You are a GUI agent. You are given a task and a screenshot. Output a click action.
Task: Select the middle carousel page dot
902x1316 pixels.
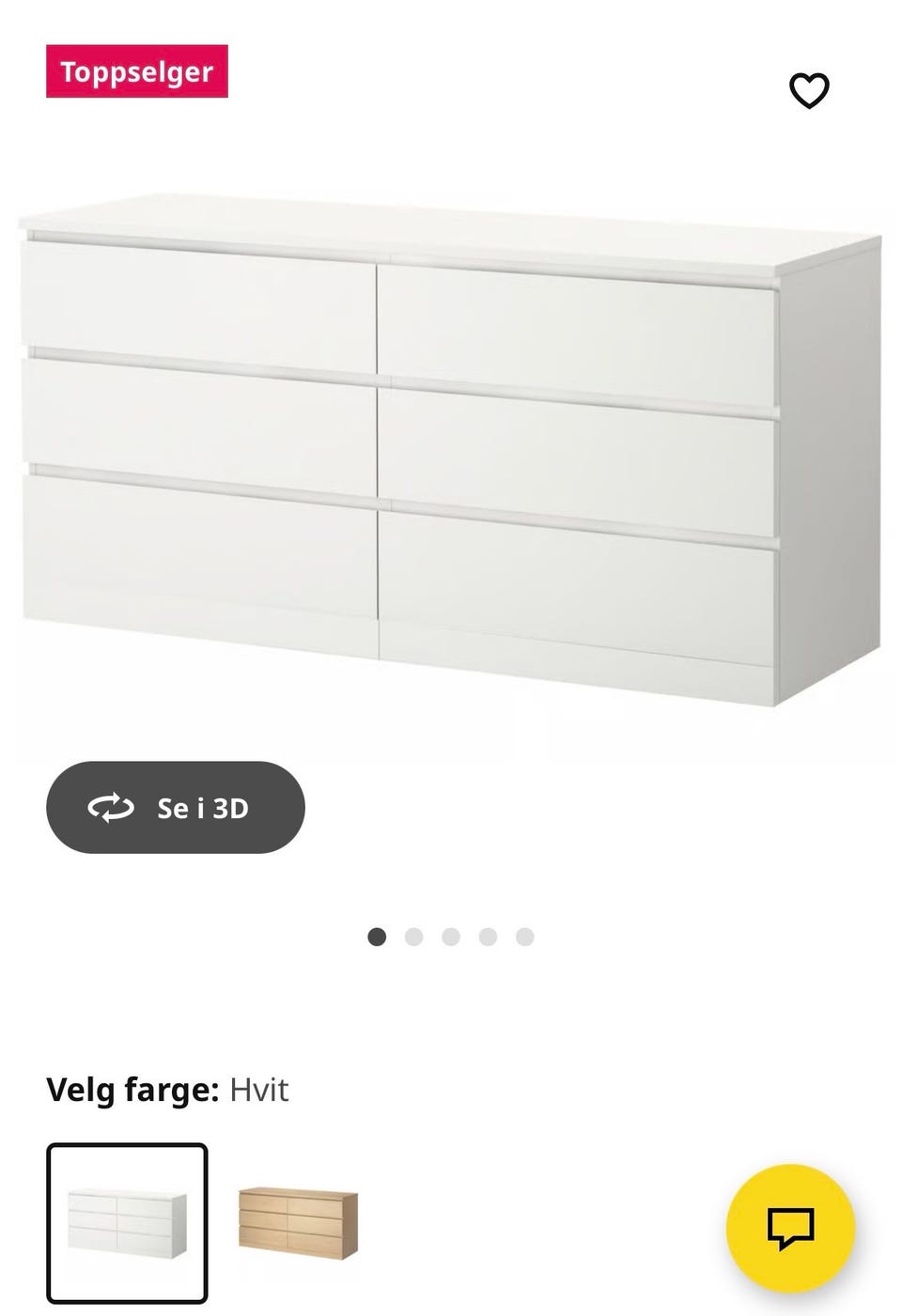pos(451,937)
